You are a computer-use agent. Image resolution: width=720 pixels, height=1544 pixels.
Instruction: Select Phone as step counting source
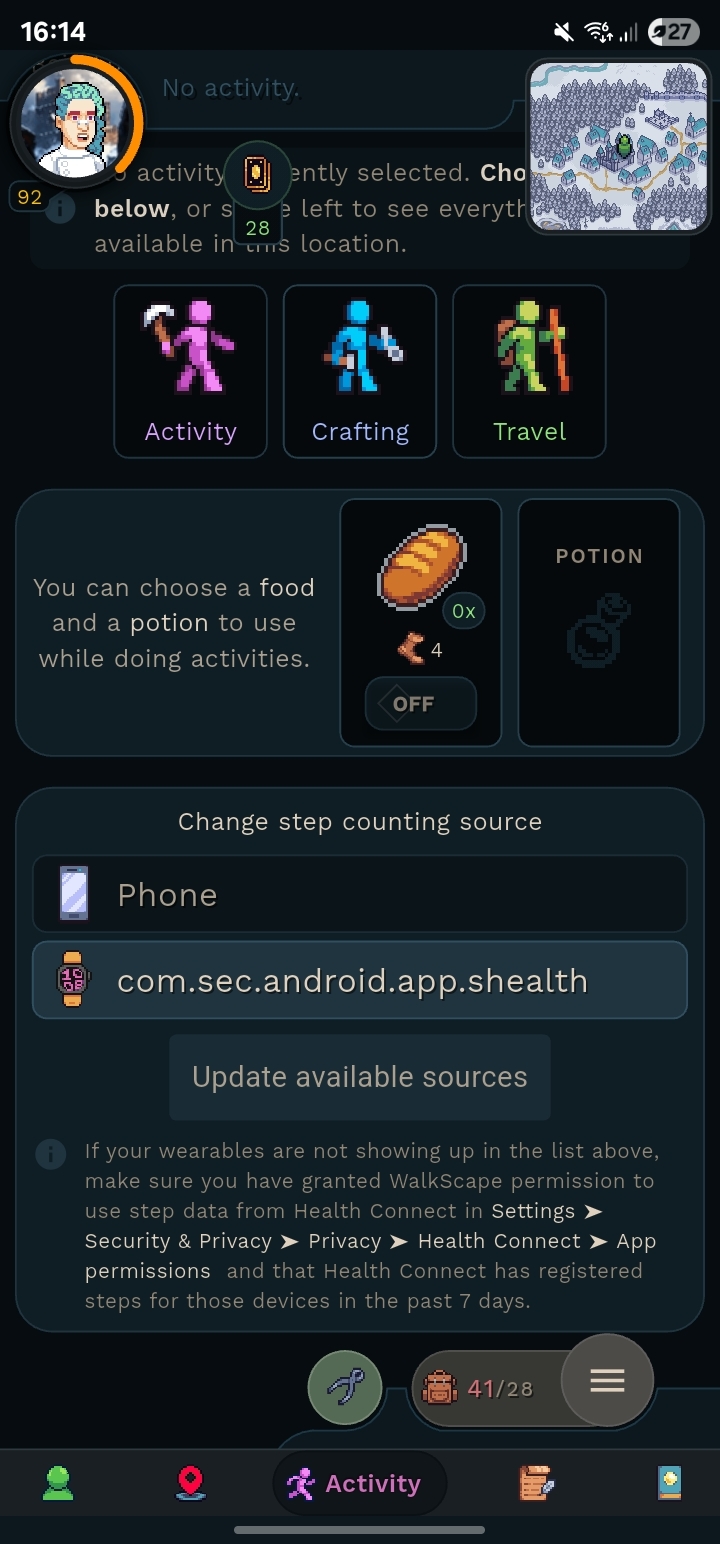click(x=360, y=894)
